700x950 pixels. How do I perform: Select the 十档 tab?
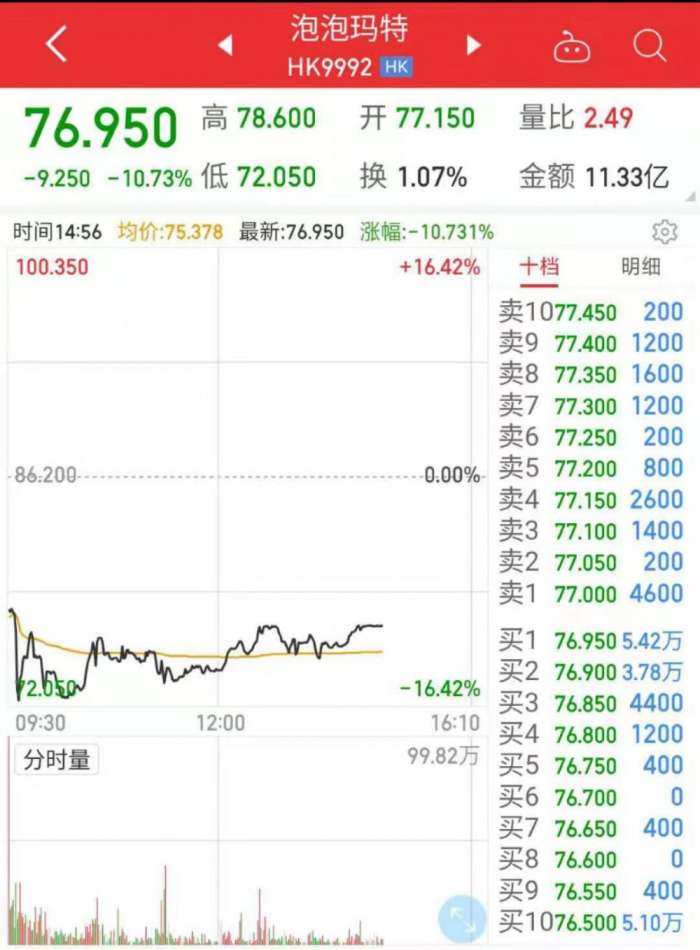539,267
